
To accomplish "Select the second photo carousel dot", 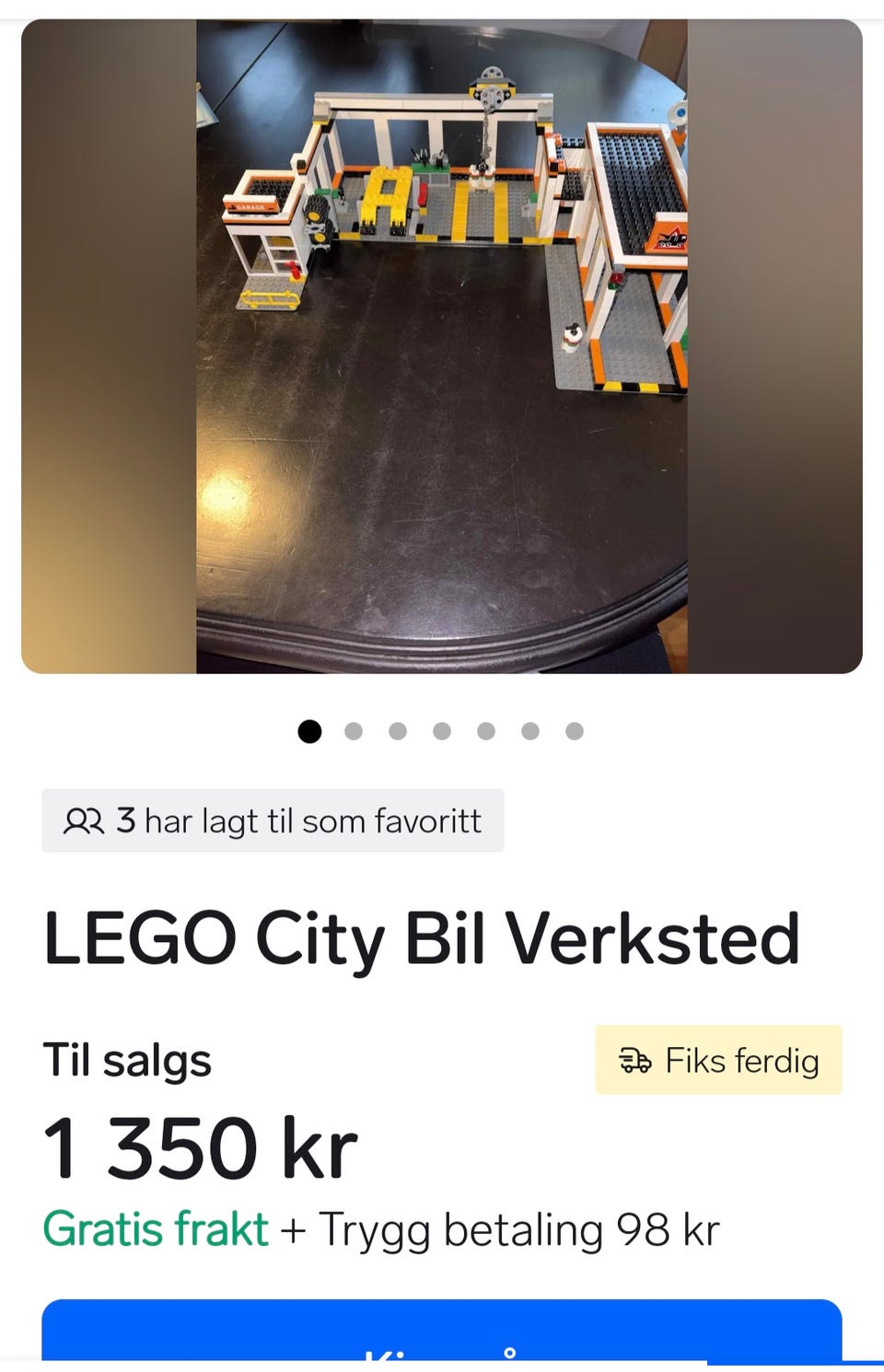I will pyautogui.click(x=354, y=731).
